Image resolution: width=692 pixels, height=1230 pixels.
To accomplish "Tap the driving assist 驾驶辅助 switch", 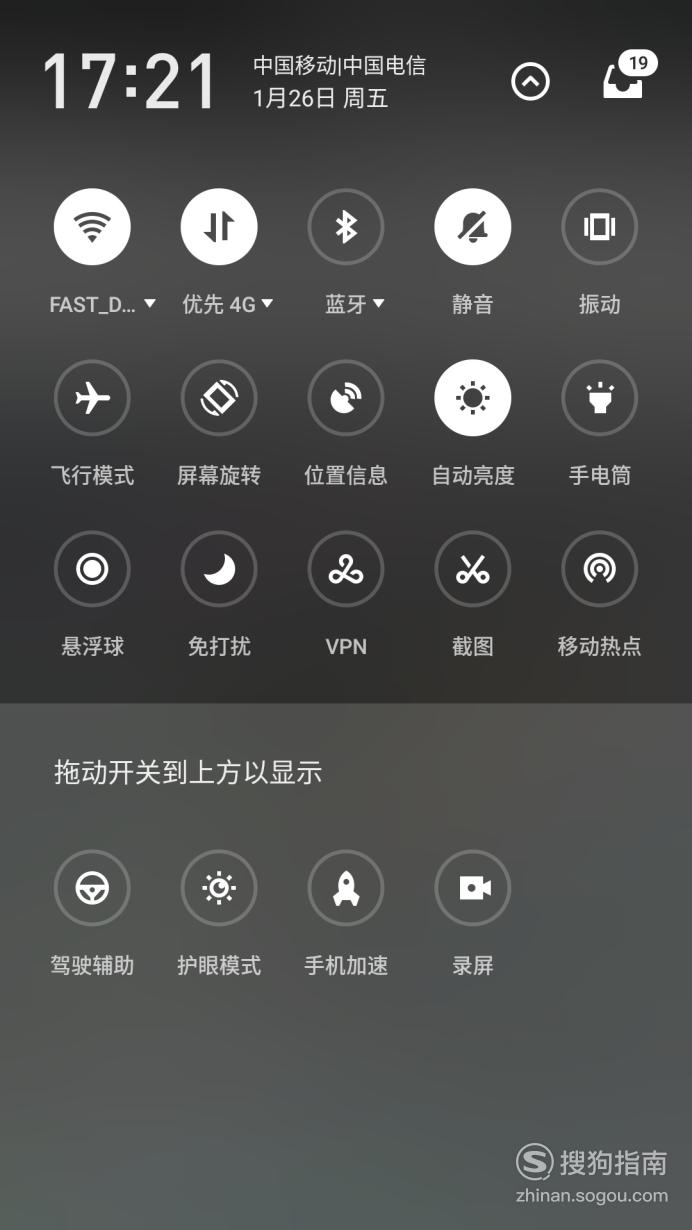I will tap(92, 888).
